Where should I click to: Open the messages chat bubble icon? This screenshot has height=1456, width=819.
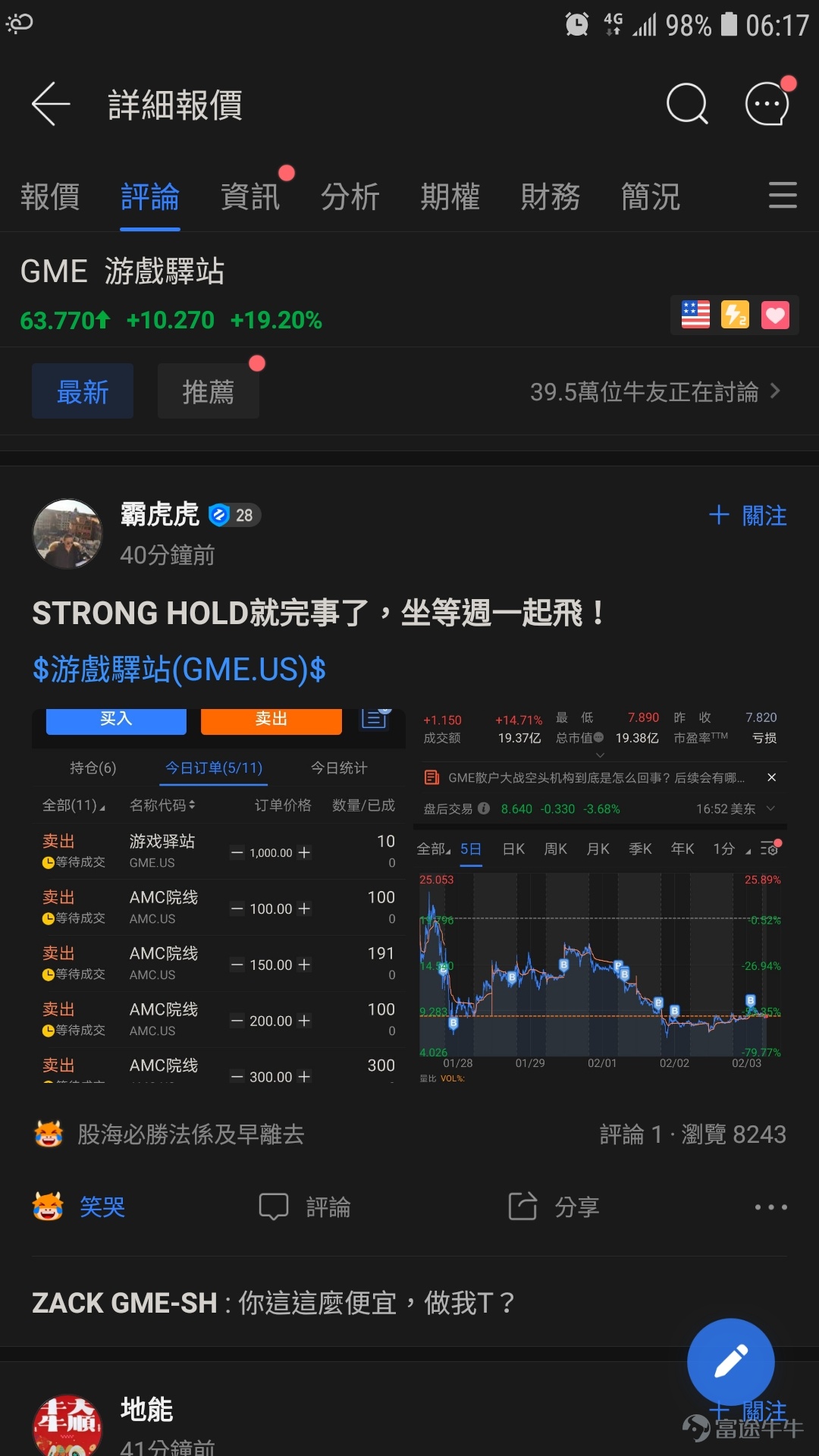767,104
